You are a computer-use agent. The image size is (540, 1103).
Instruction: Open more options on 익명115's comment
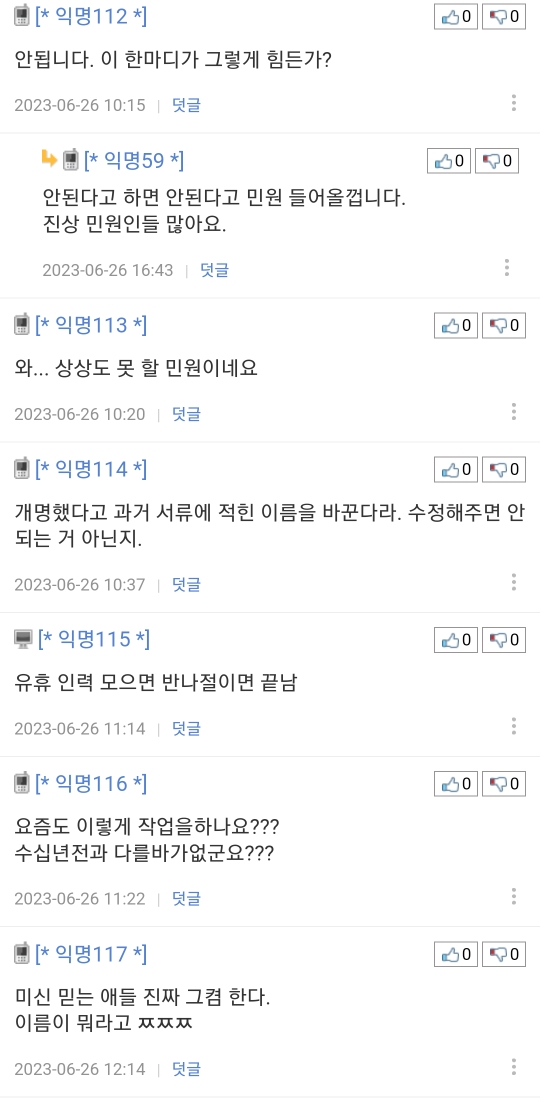(514, 725)
